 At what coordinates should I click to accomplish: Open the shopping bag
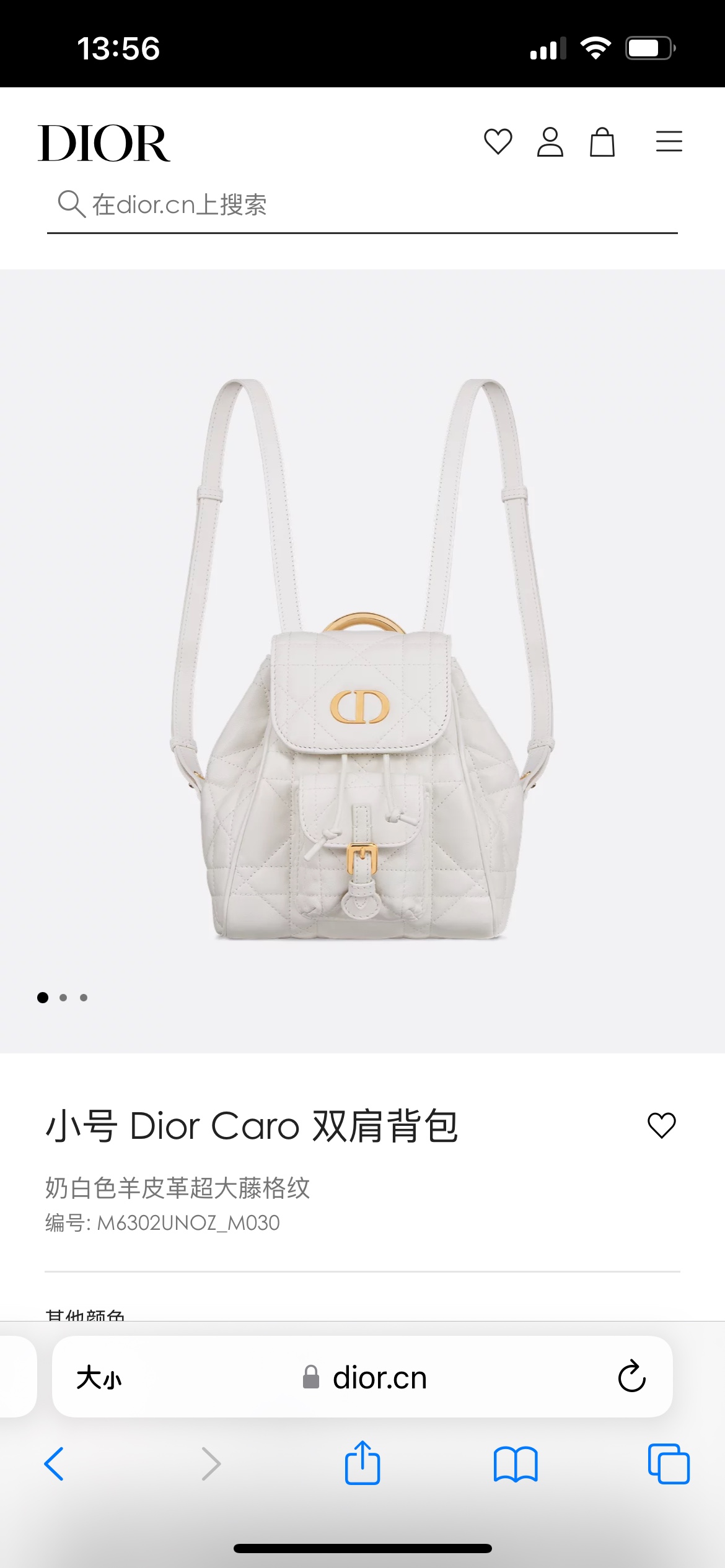click(602, 142)
